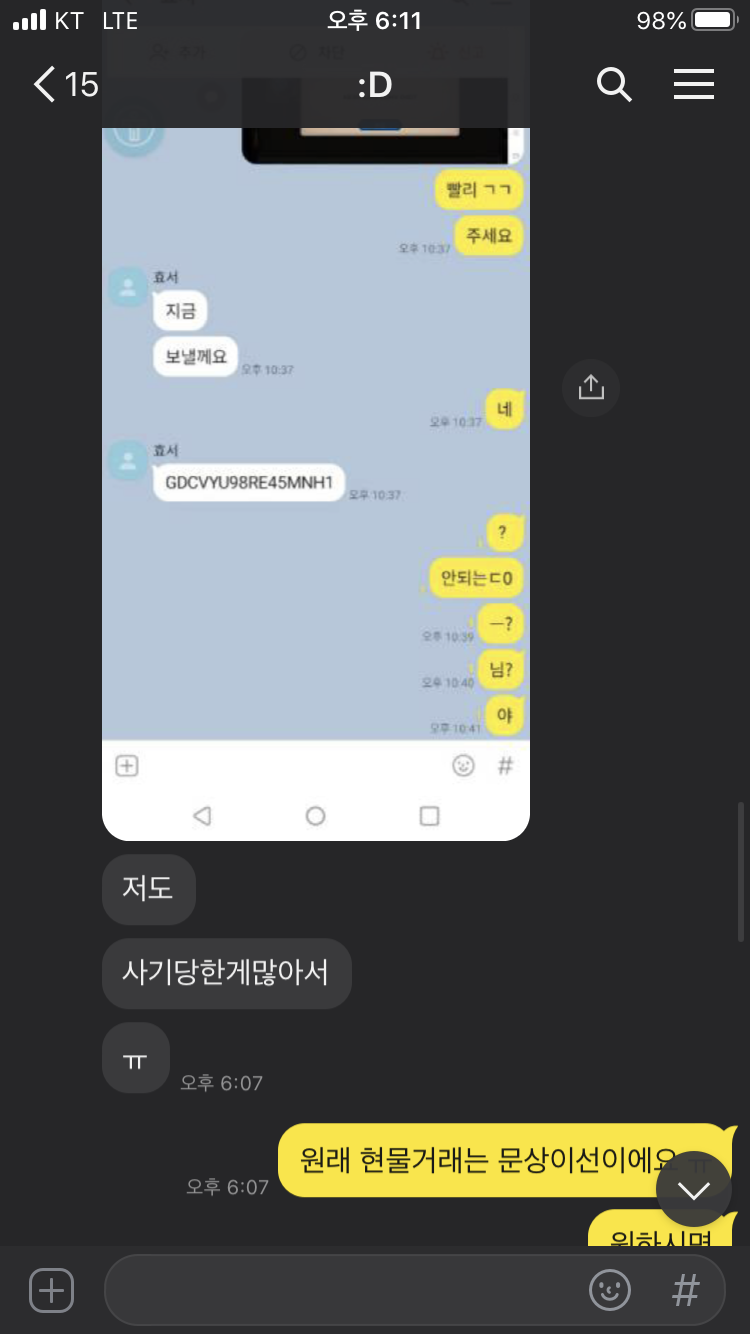Open the emoticon picker
750x1334 pixels.
point(610,1290)
